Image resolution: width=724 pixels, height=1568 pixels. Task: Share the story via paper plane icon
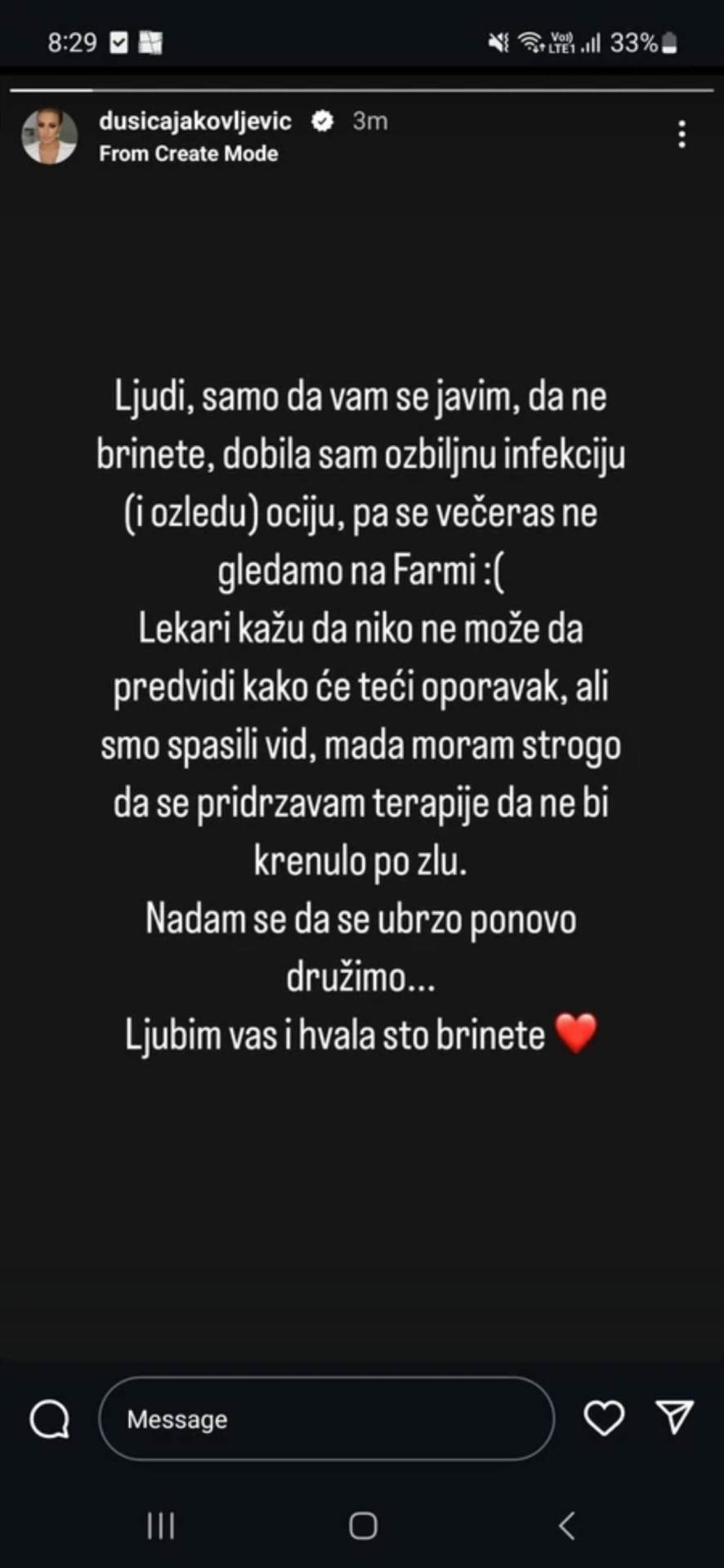pos(675,1417)
